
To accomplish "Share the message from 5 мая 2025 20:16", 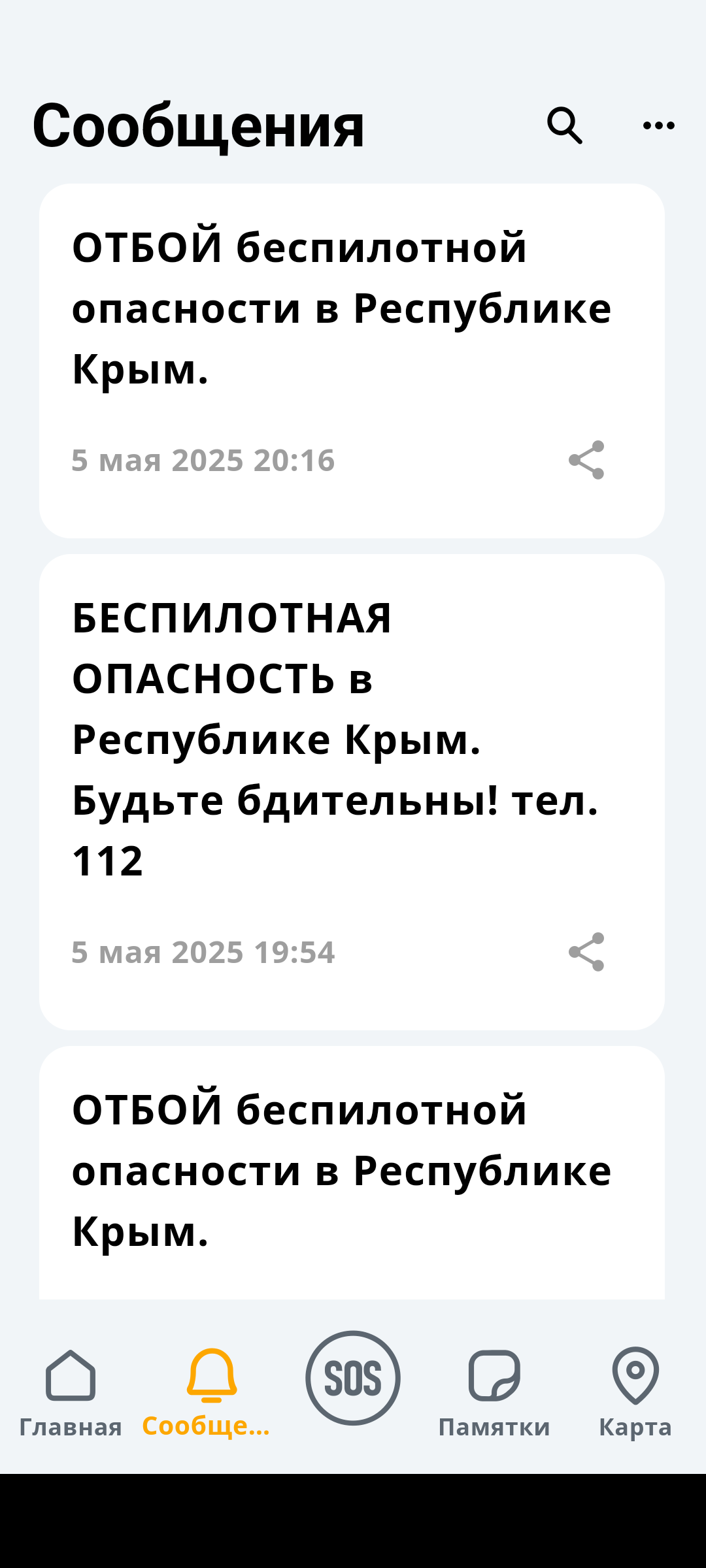I will [586, 460].
